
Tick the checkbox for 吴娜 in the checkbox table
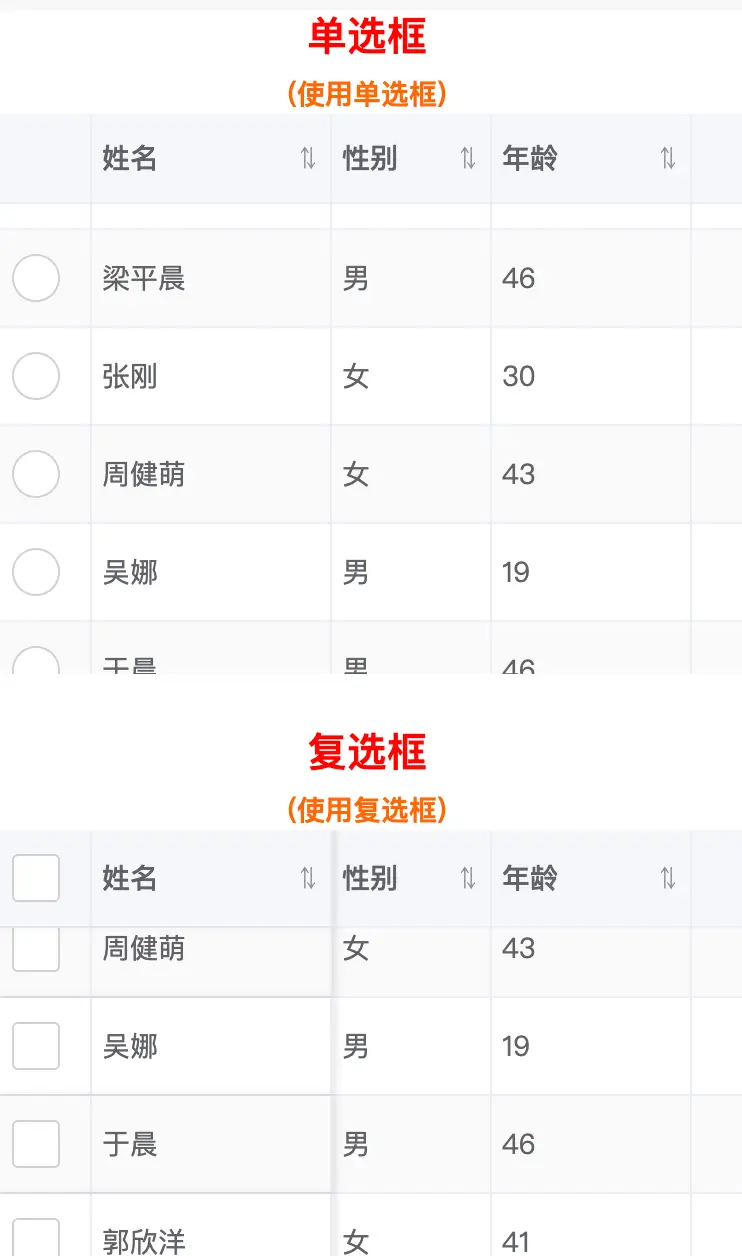36,1046
